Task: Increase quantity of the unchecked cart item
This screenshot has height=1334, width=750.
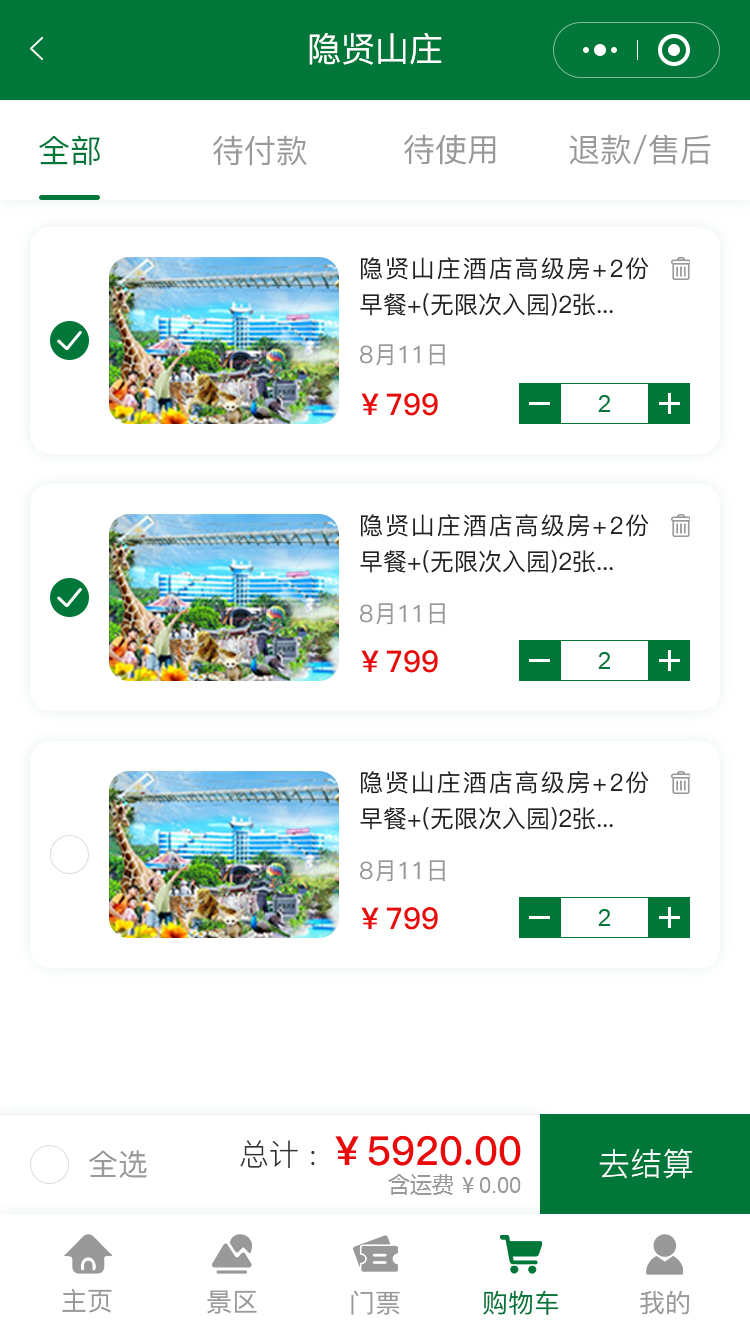Action: tap(670, 918)
